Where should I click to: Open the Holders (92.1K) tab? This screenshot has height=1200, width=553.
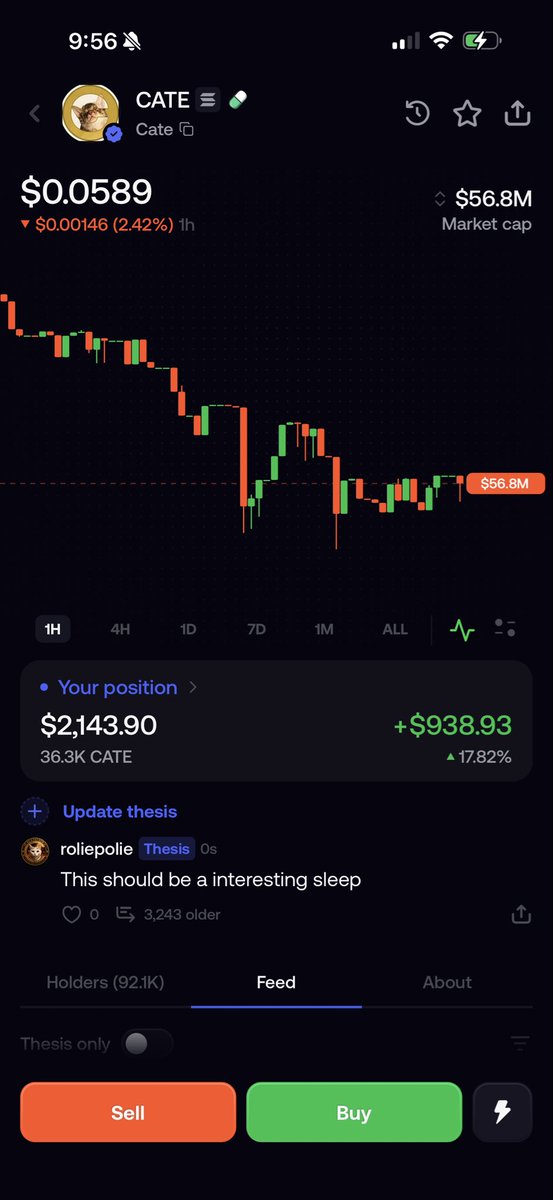(x=105, y=982)
